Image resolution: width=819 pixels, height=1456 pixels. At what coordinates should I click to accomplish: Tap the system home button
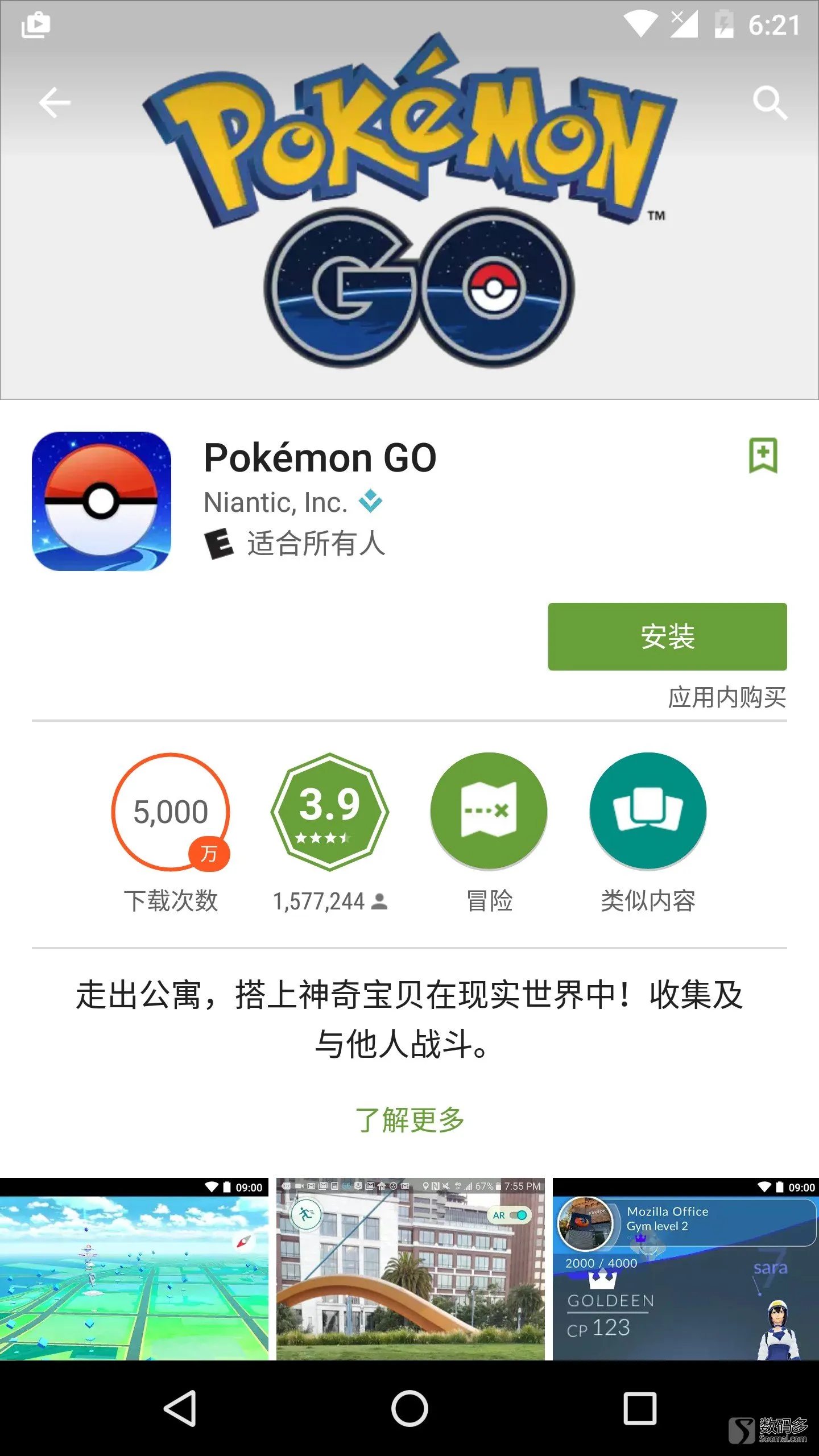click(x=409, y=1409)
